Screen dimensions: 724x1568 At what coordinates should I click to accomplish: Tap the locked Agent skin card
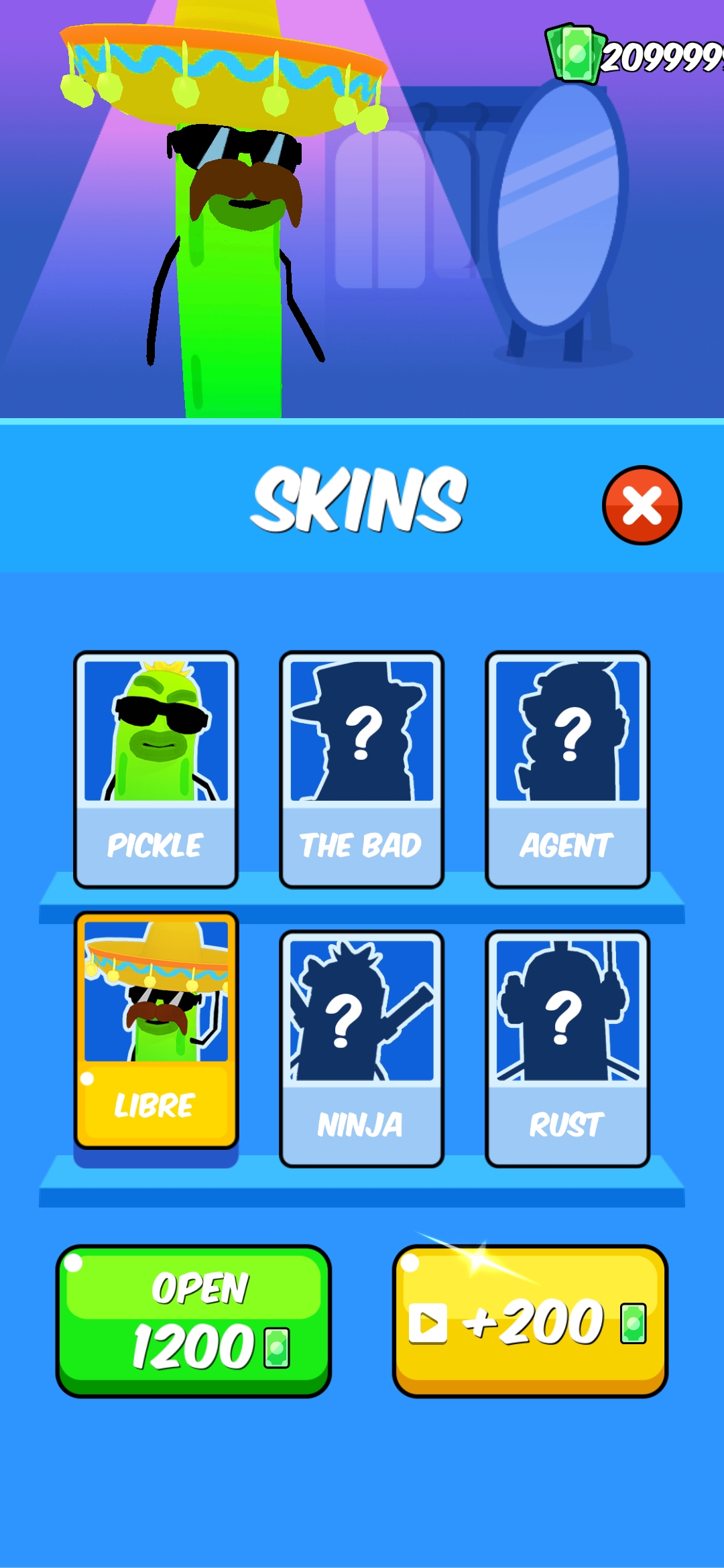click(x=567, y=769)
